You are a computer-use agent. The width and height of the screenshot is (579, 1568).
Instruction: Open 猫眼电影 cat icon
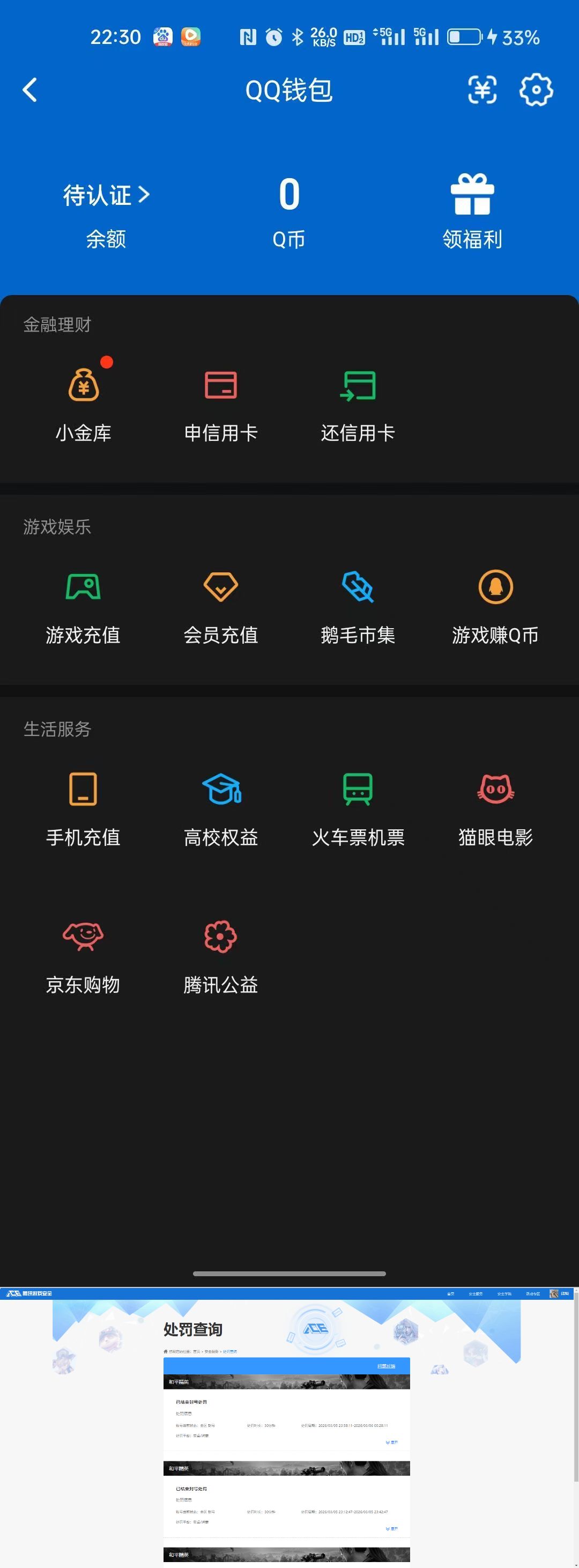[496, 790]
